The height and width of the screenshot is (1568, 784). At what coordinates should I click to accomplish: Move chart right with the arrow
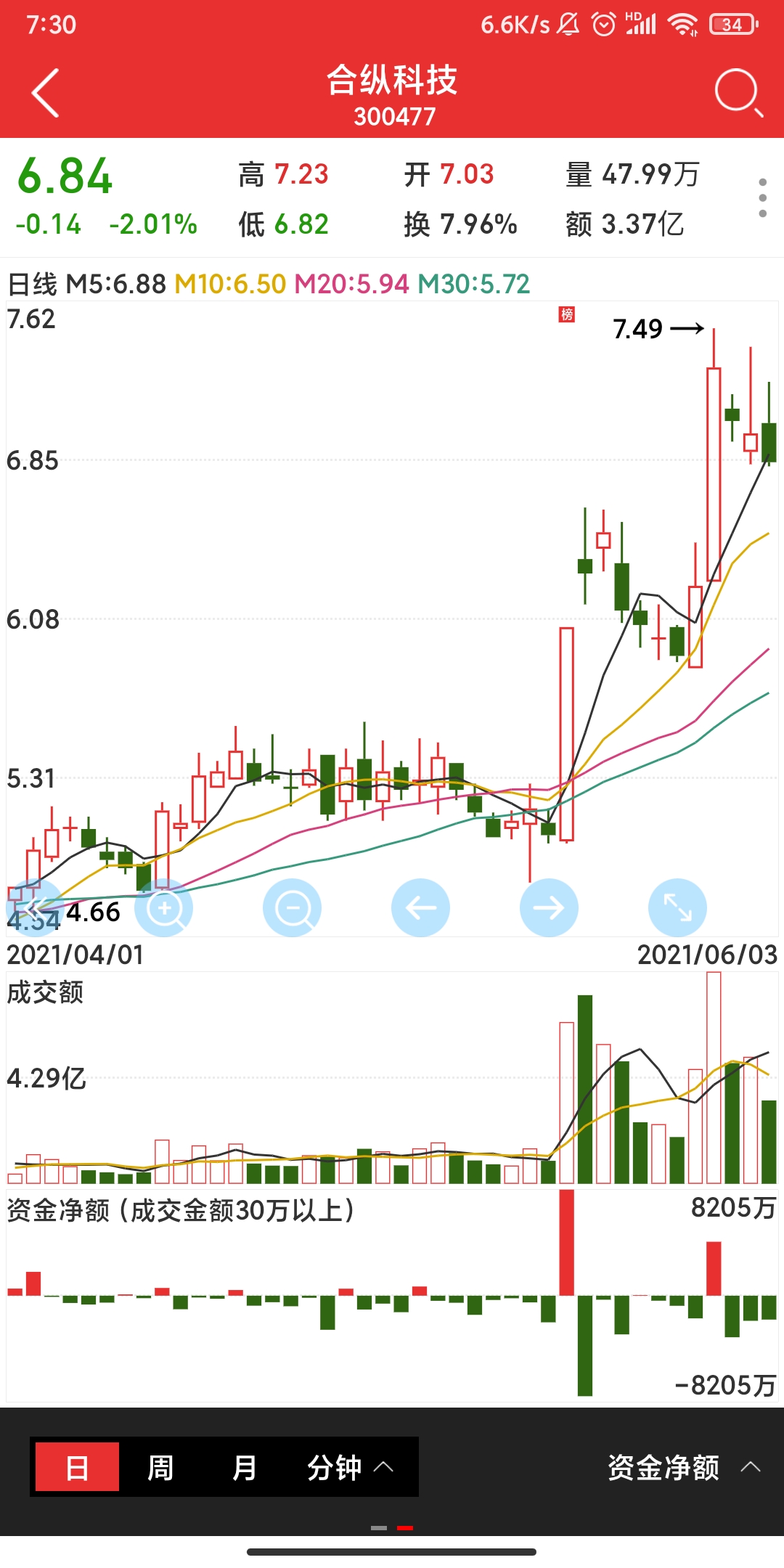click(x=549, y=907)
